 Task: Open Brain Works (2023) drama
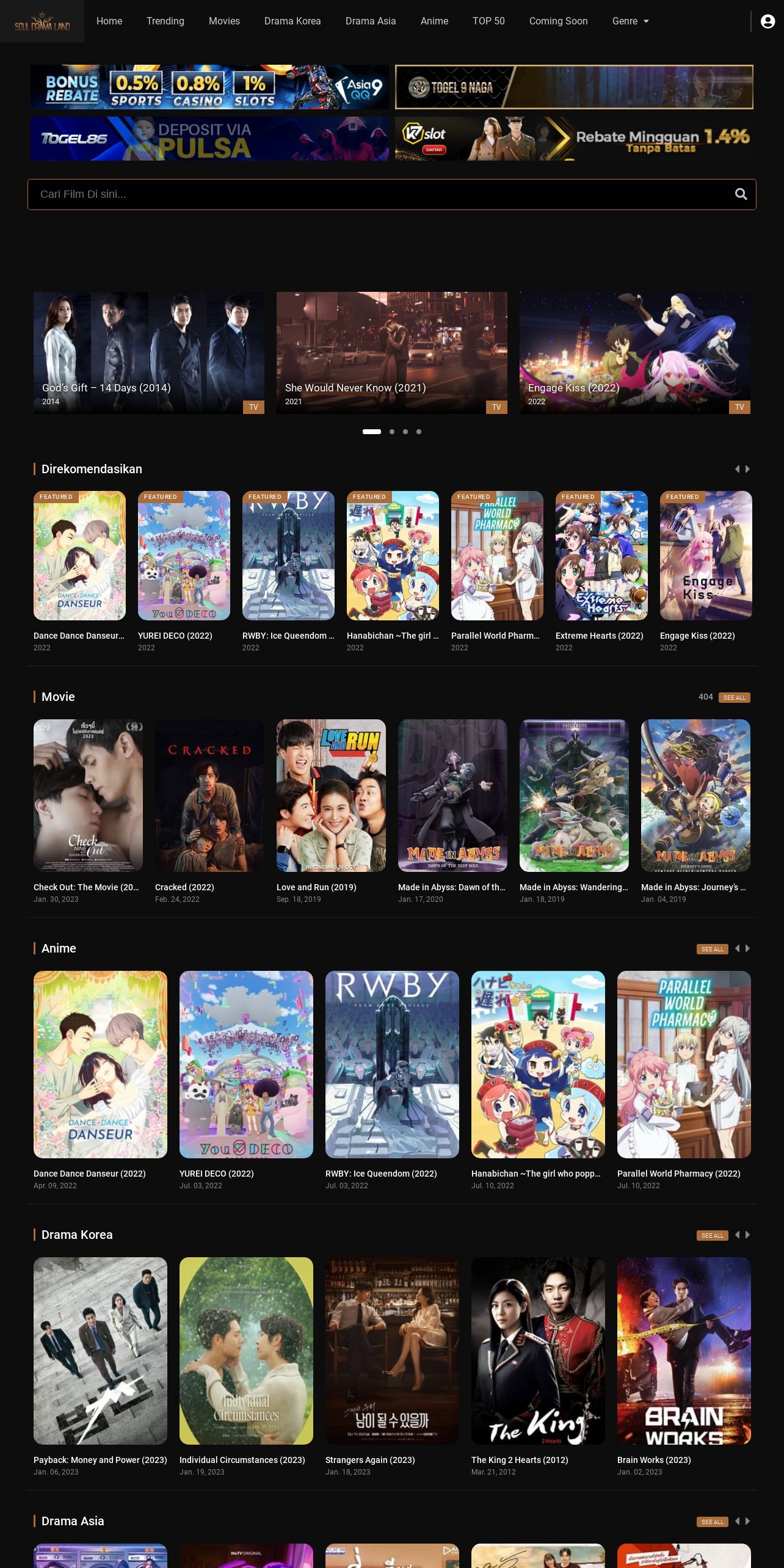pyautogui.click(x=683, y=1350)
